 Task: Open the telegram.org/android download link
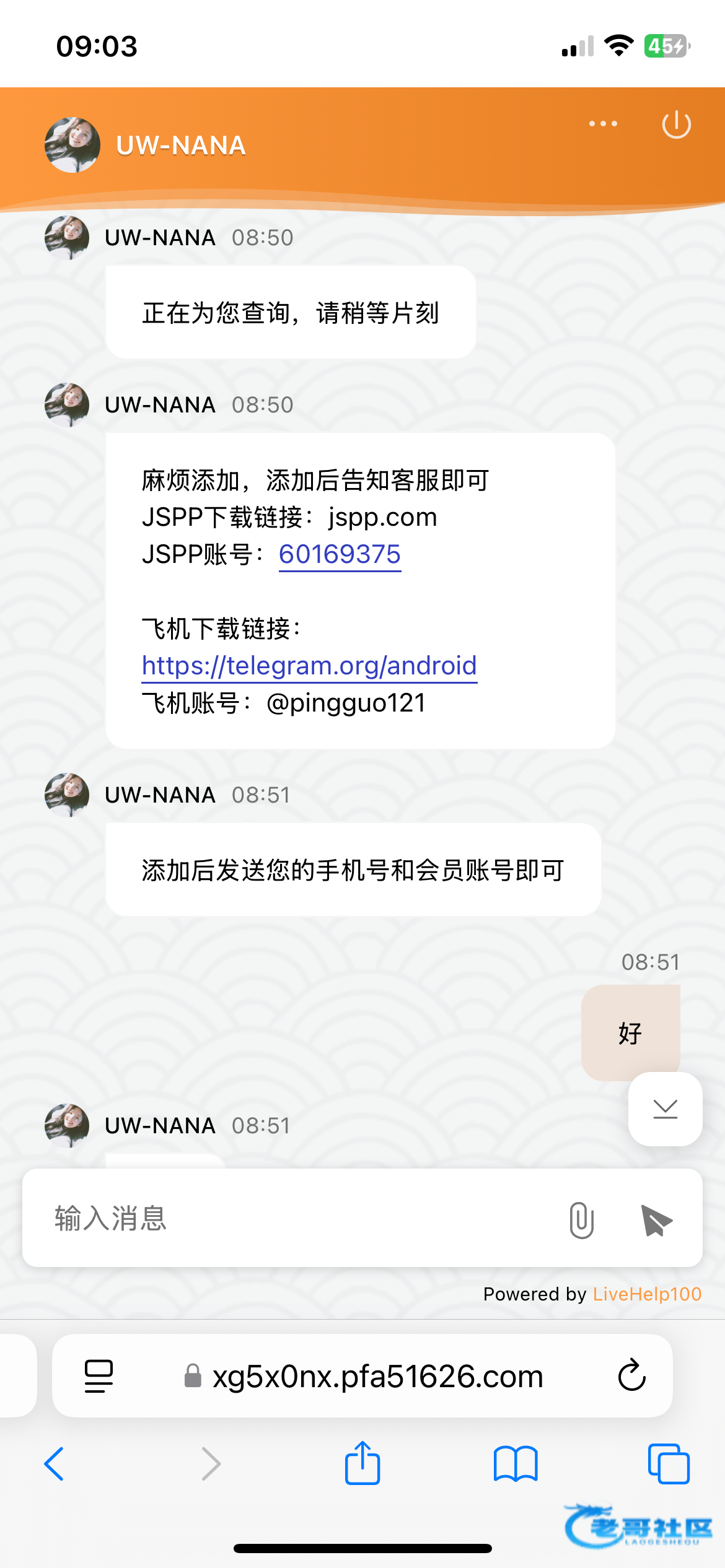pos(309,666)
